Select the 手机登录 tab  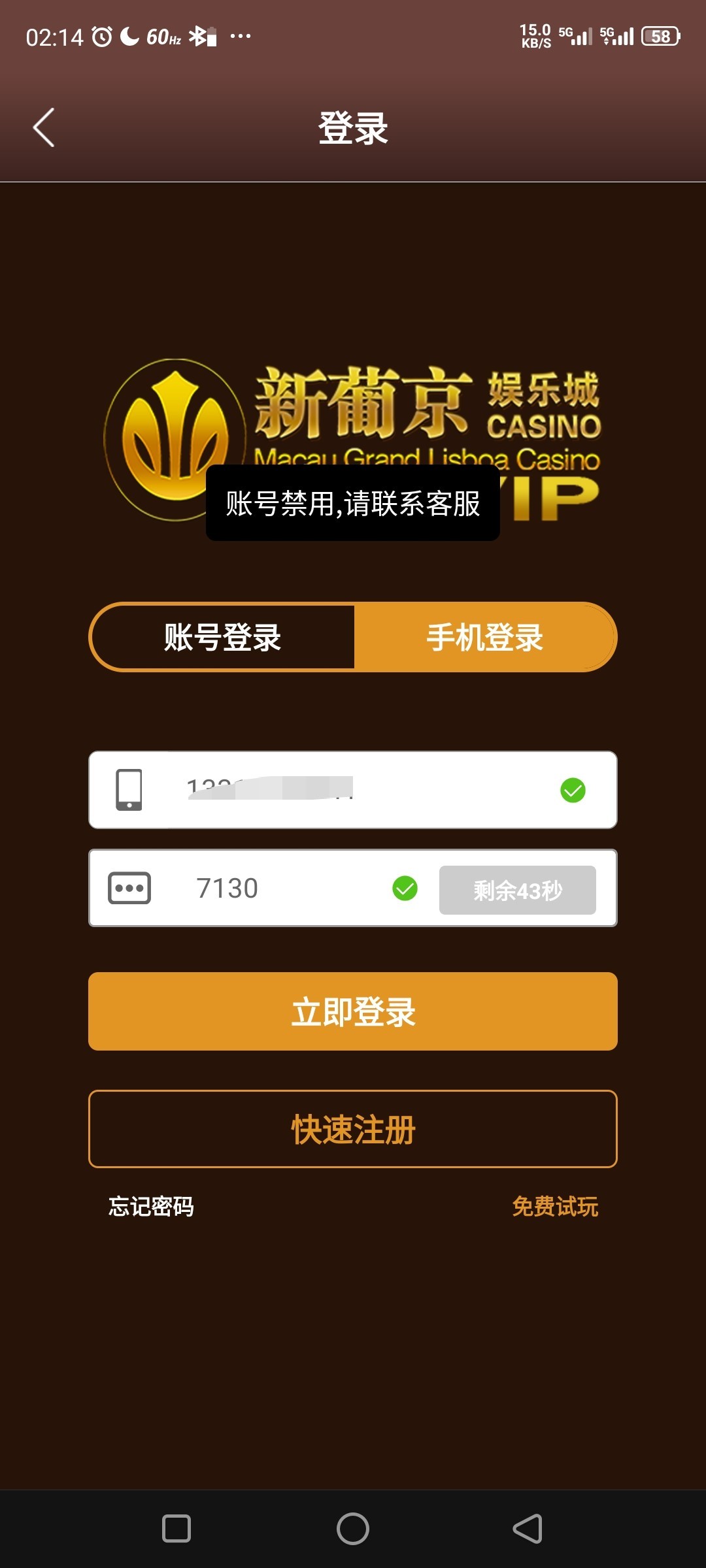pyautogui.click(x=484, y=637)
